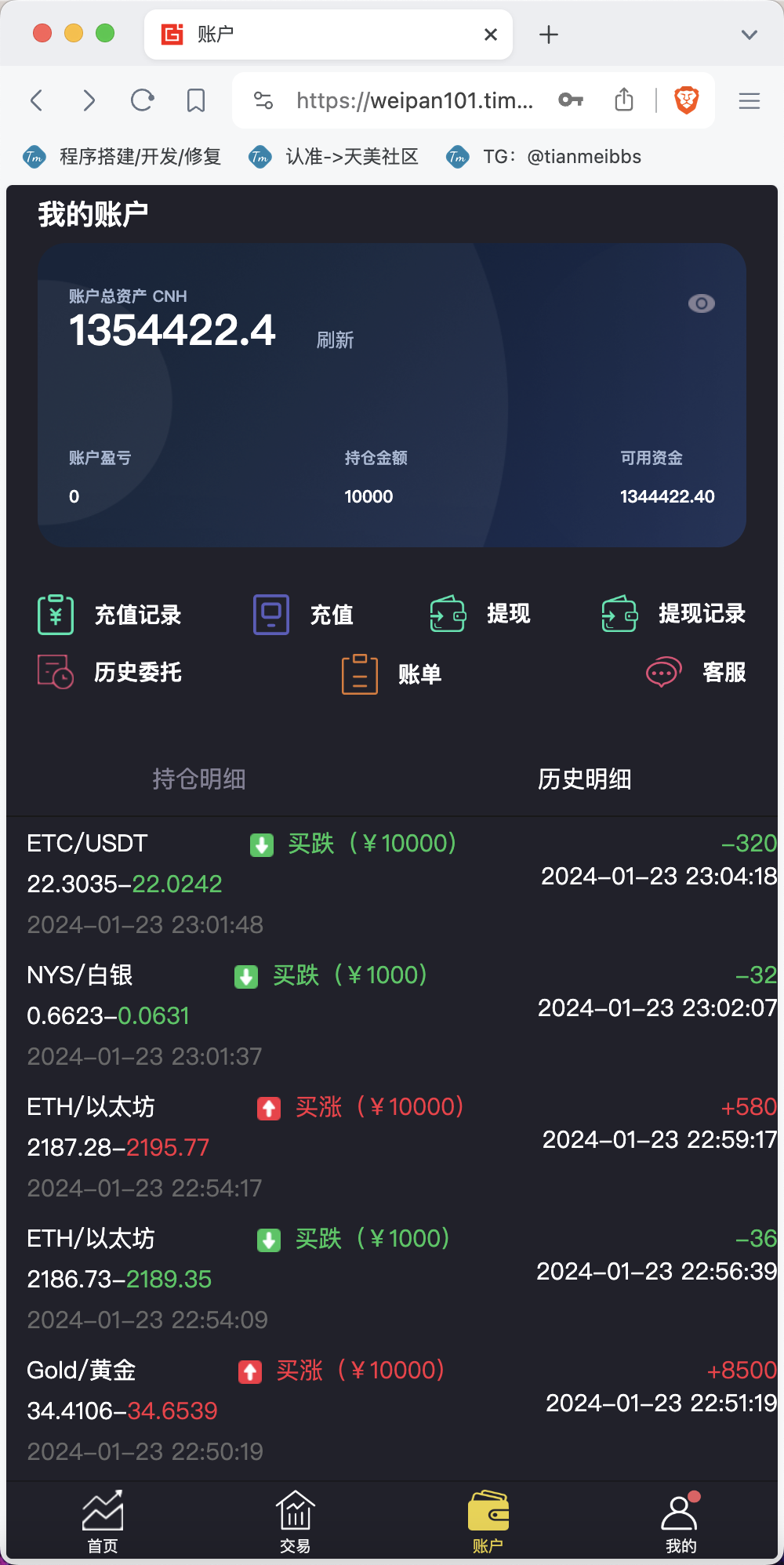This screenshot has height=1565, width=784.
Task: View 提现记录 withdrawal records
Action: pos(673,614)
